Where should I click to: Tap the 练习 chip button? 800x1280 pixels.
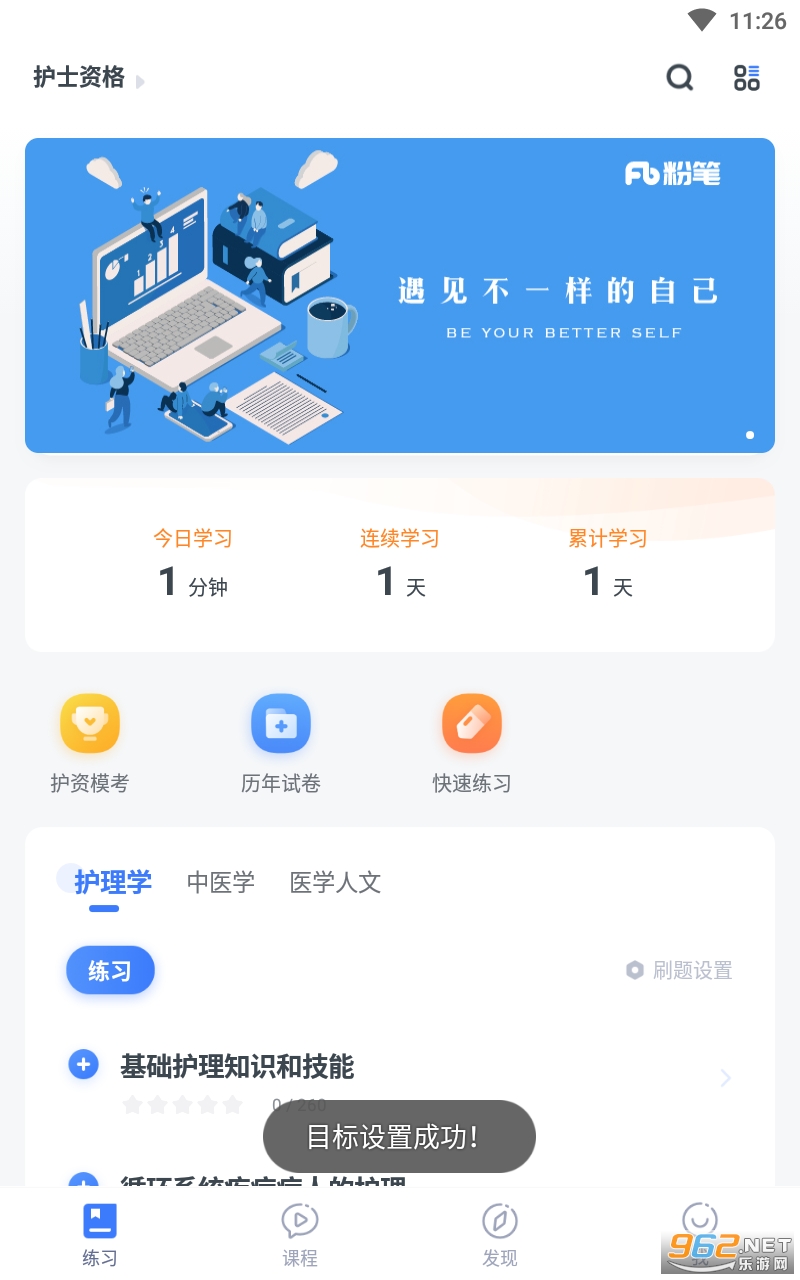click(x=110, y=970)
